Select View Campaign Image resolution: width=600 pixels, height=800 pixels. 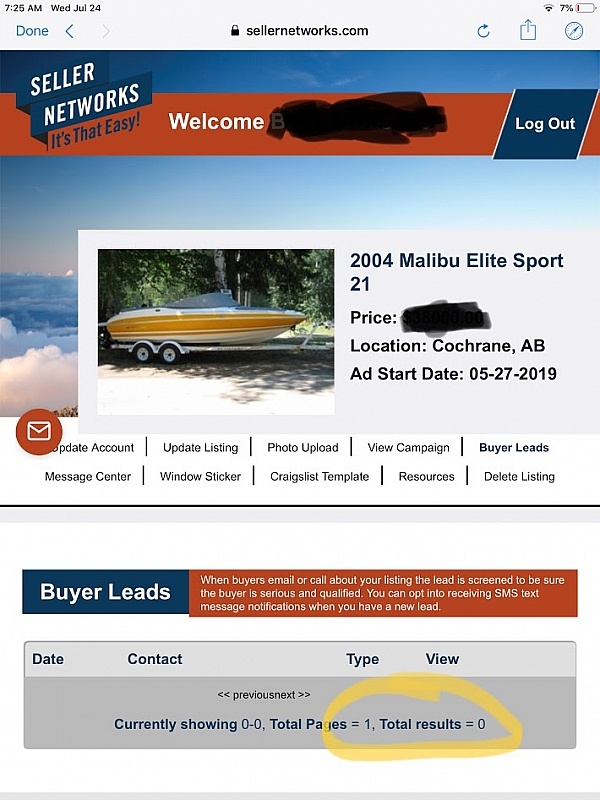pos(408,448)
